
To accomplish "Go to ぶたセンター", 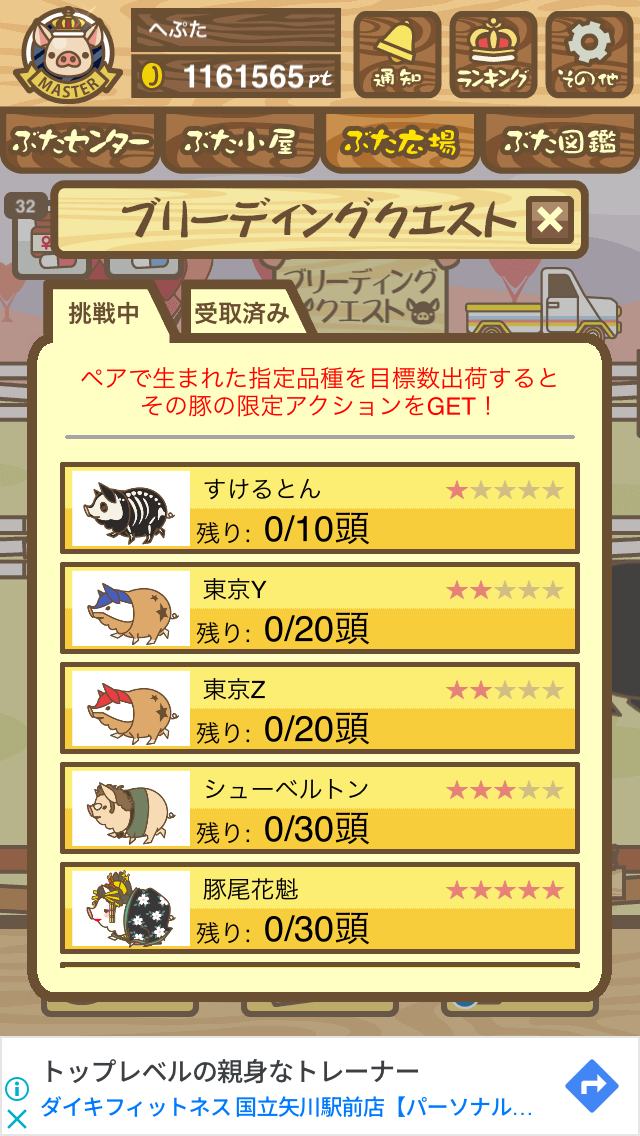I will 82,143.
